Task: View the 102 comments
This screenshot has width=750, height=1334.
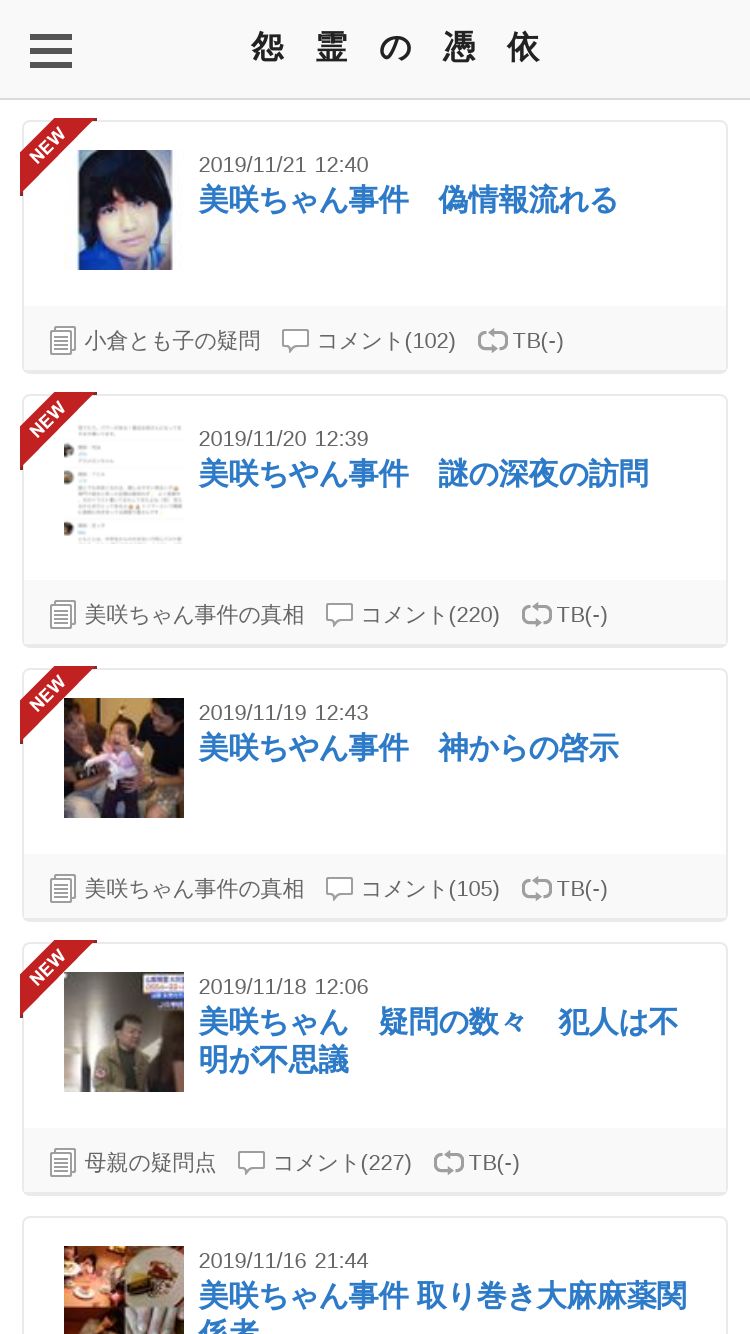Action: coord(385,341)
